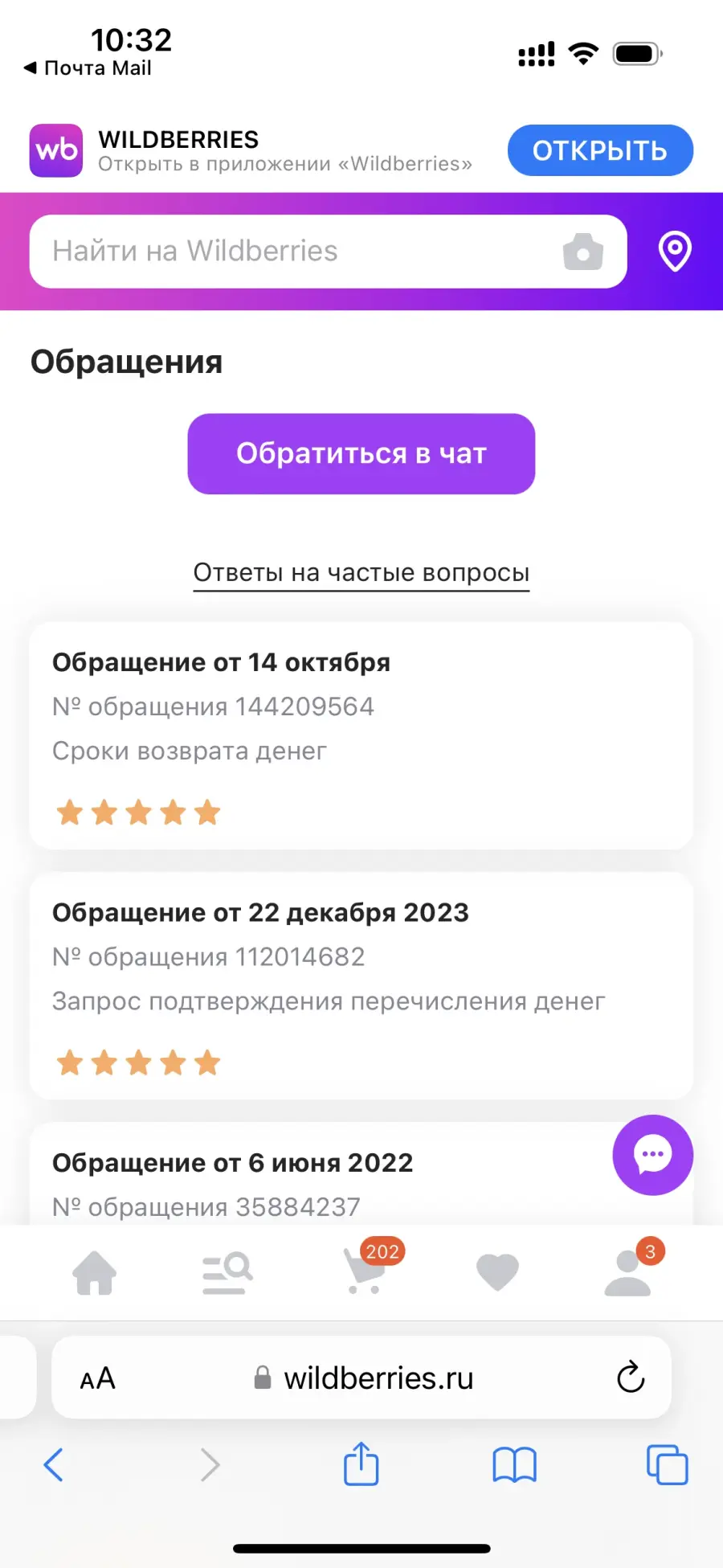The width and height of the screenshot is (723, 1568).
Task: Share the page from Safari toolbar
Action: [361, 1464]
